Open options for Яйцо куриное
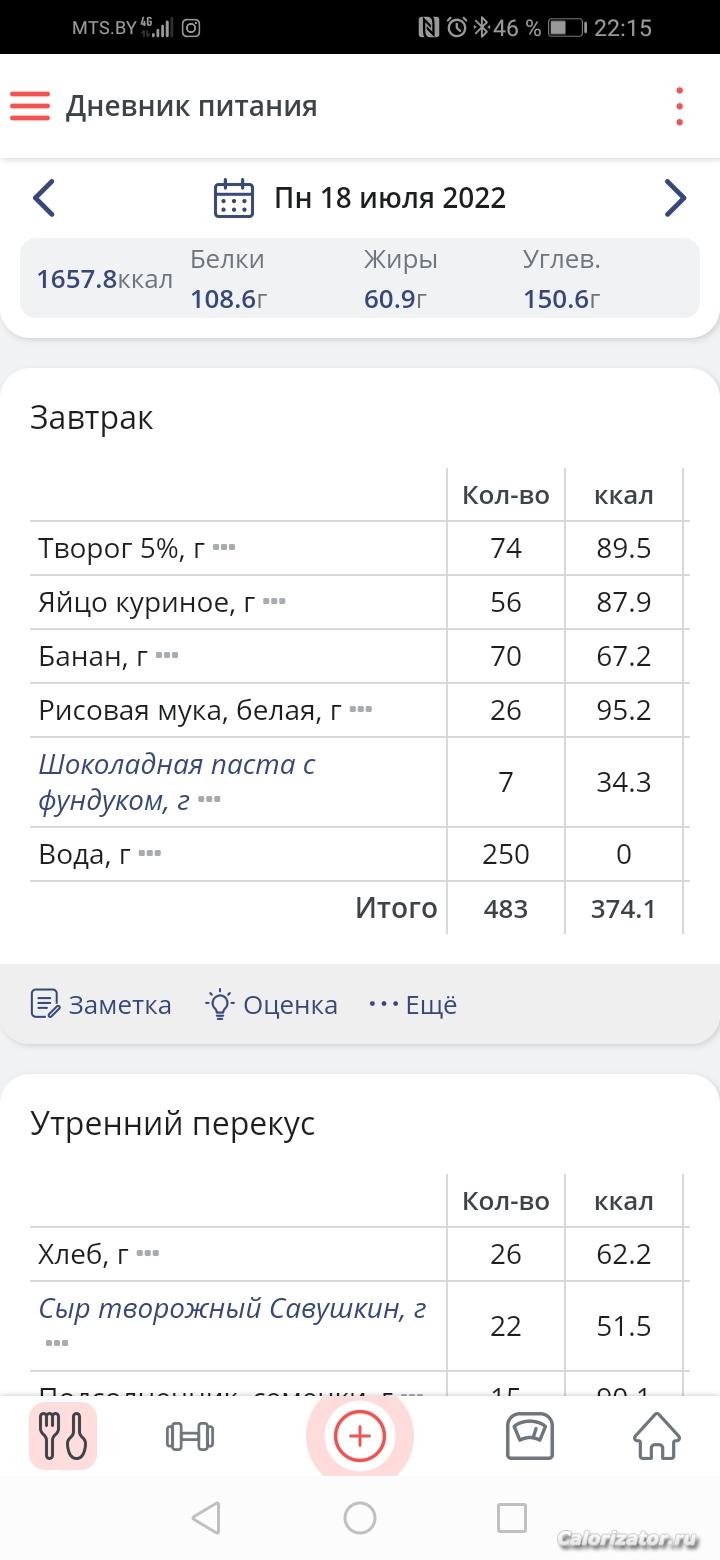This screenshot has height=1560, width=720. point(274,602)
